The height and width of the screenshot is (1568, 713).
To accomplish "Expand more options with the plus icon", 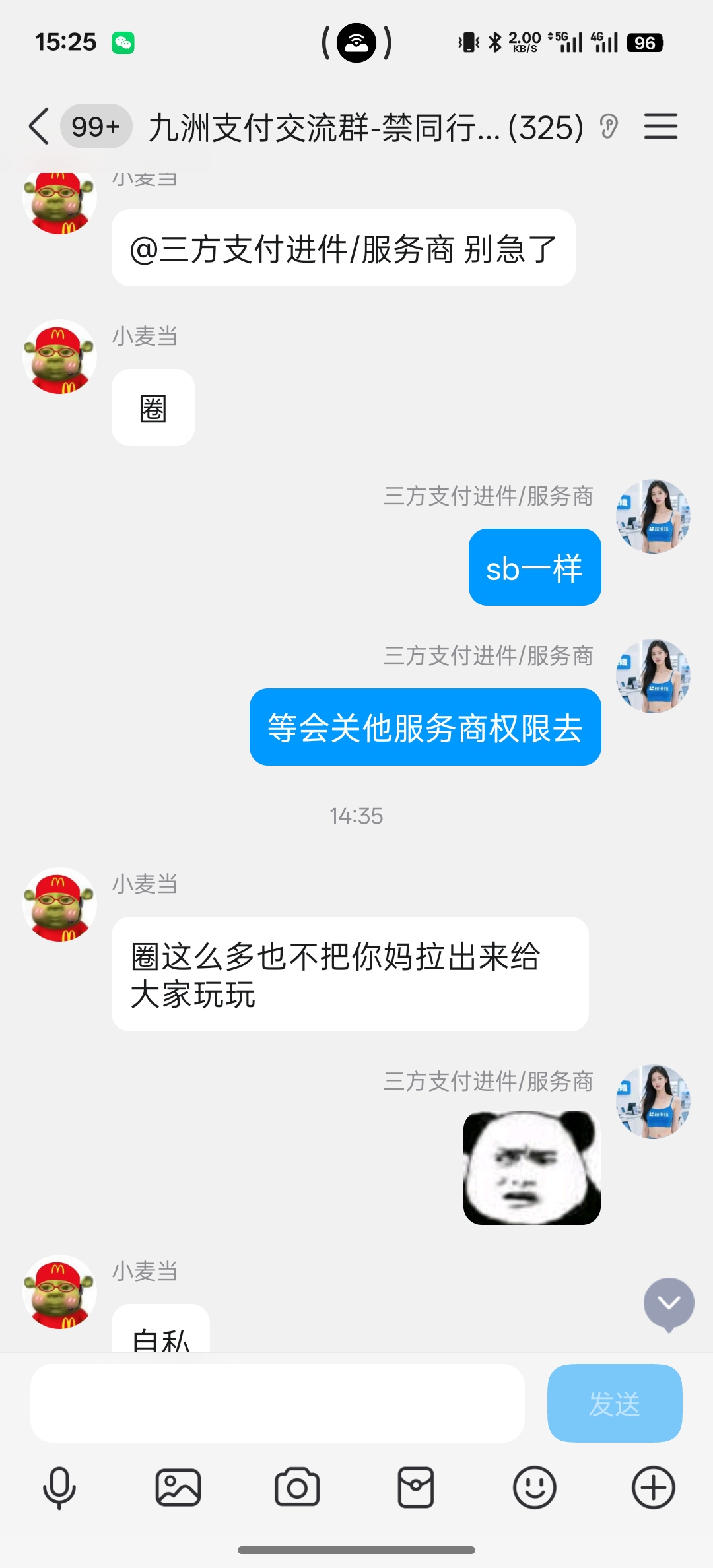I will [x=654, y=1487].
